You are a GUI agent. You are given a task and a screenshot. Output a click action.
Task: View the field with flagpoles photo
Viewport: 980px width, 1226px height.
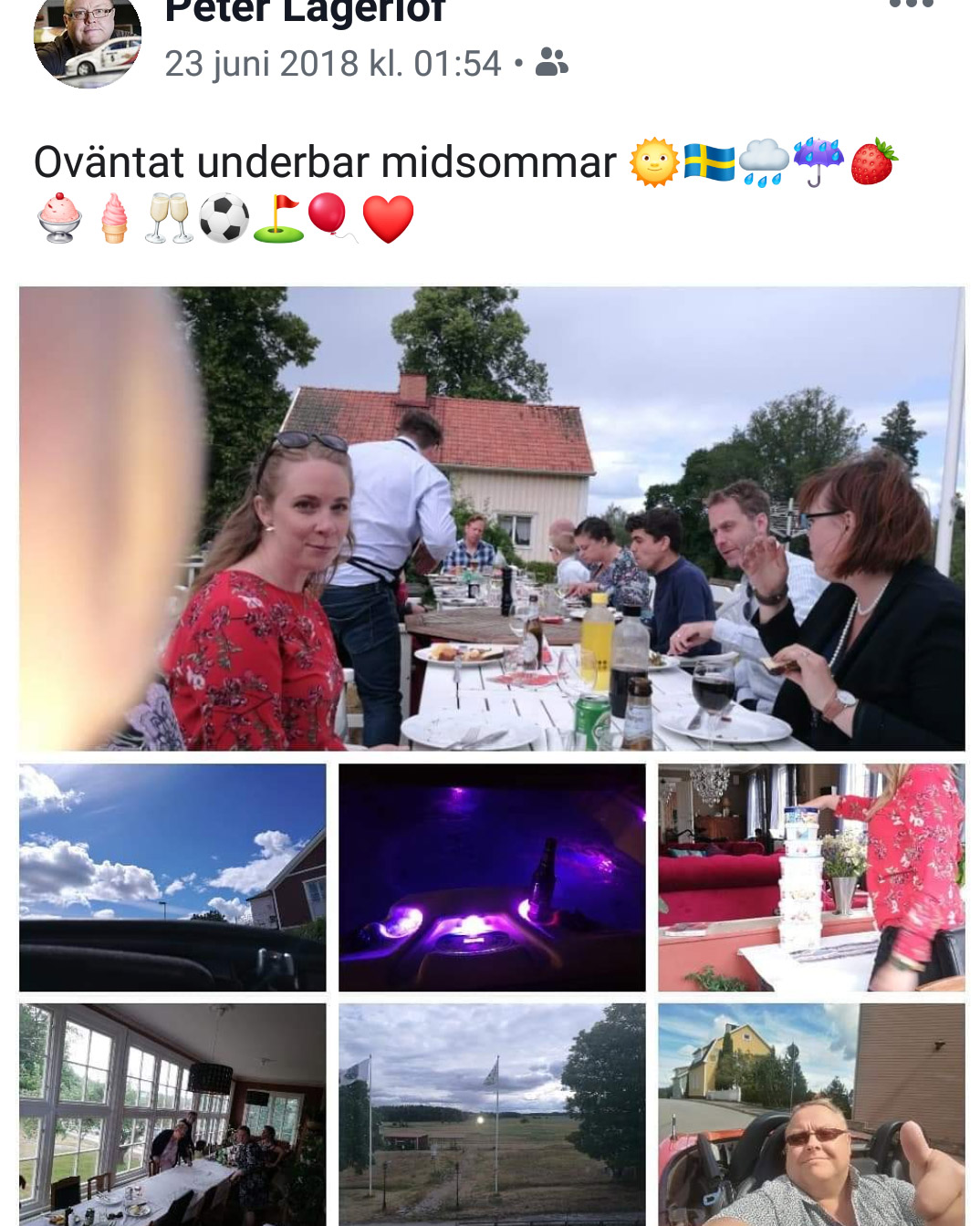(x=492, y=1114)
